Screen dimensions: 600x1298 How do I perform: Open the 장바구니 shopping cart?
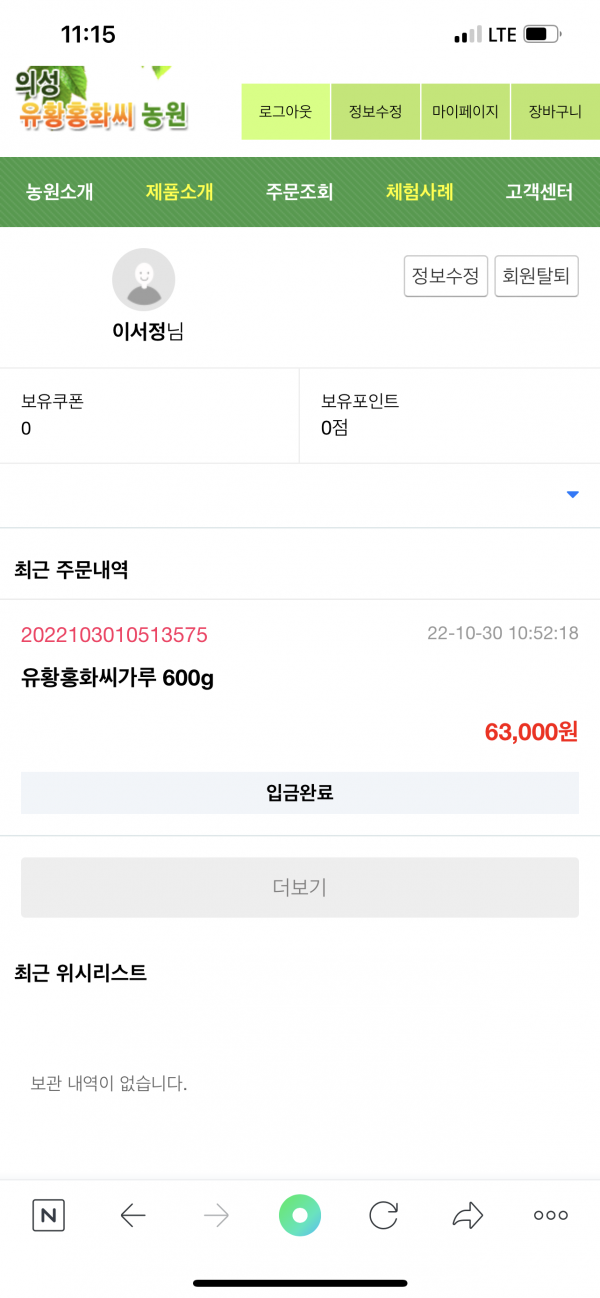point(555,112)
